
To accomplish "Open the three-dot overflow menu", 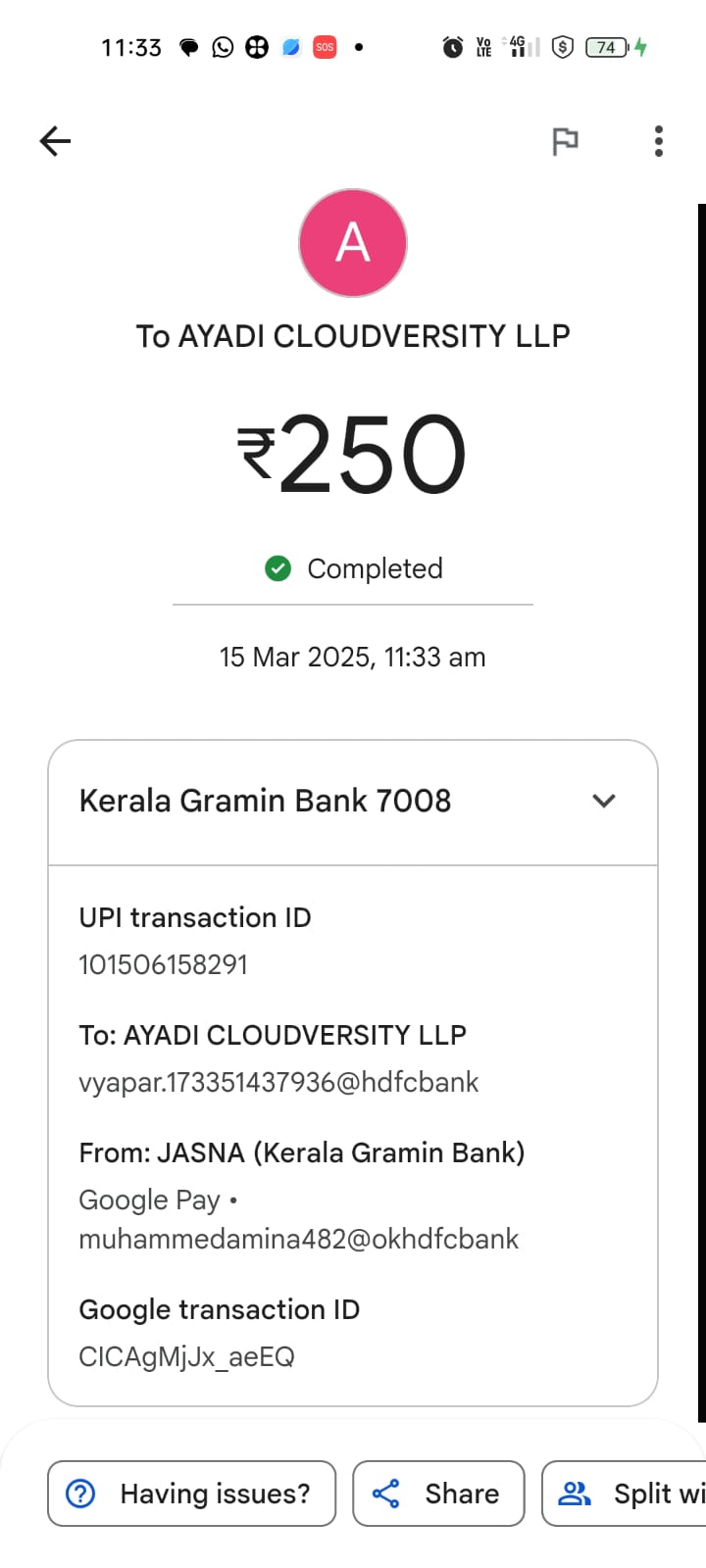I will (659, 141).
